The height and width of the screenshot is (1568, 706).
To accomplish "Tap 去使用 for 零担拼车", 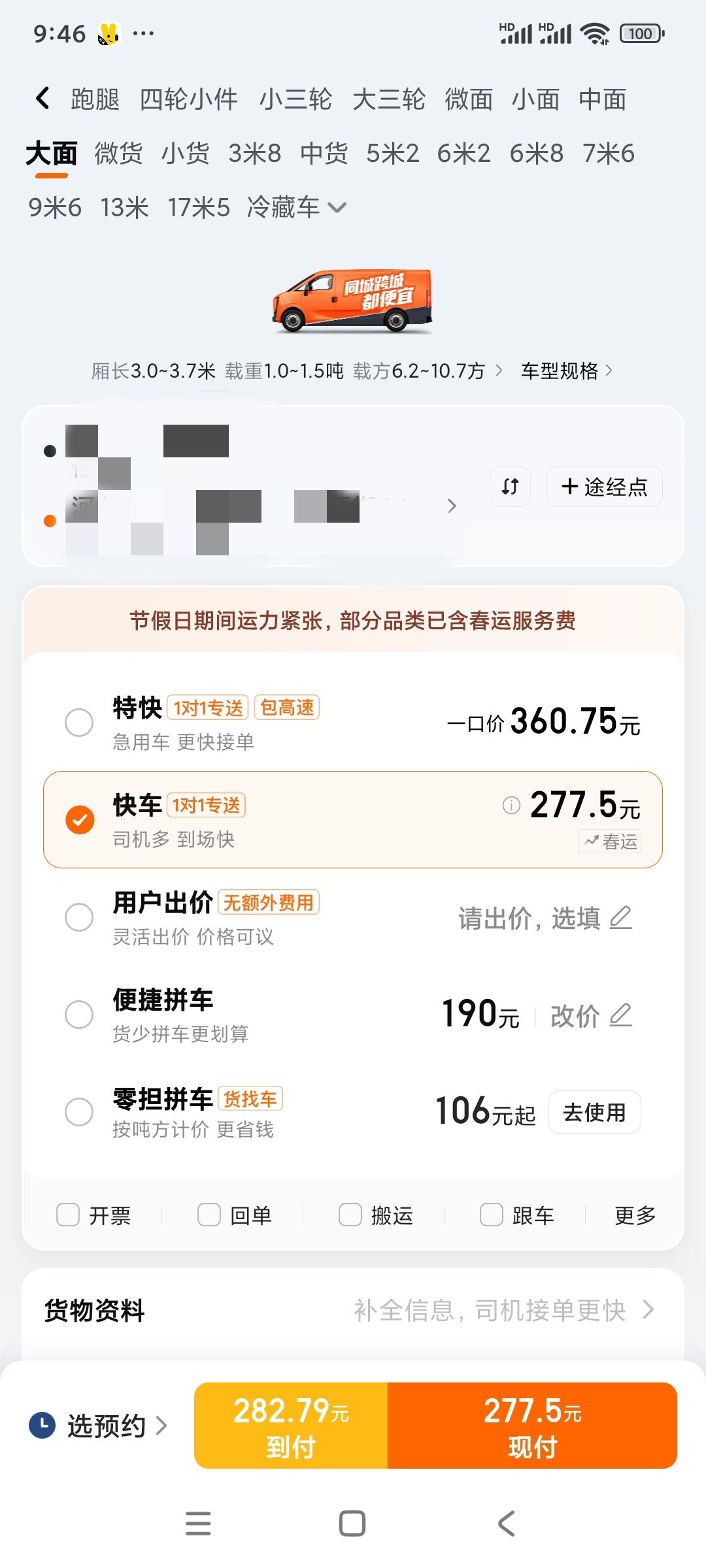I will coord(594,1112).
